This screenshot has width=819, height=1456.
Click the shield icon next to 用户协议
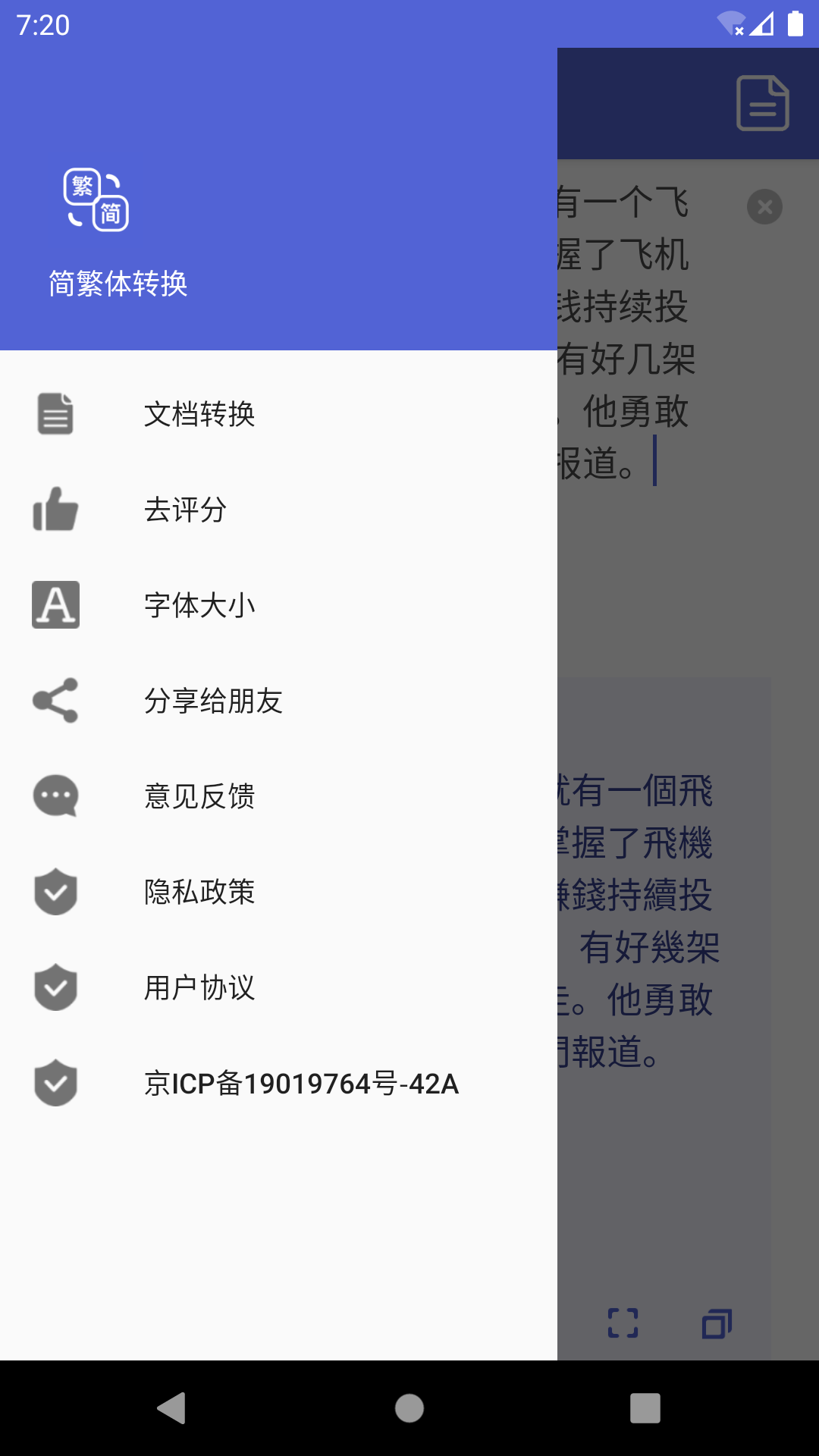[x=55, y=988]
